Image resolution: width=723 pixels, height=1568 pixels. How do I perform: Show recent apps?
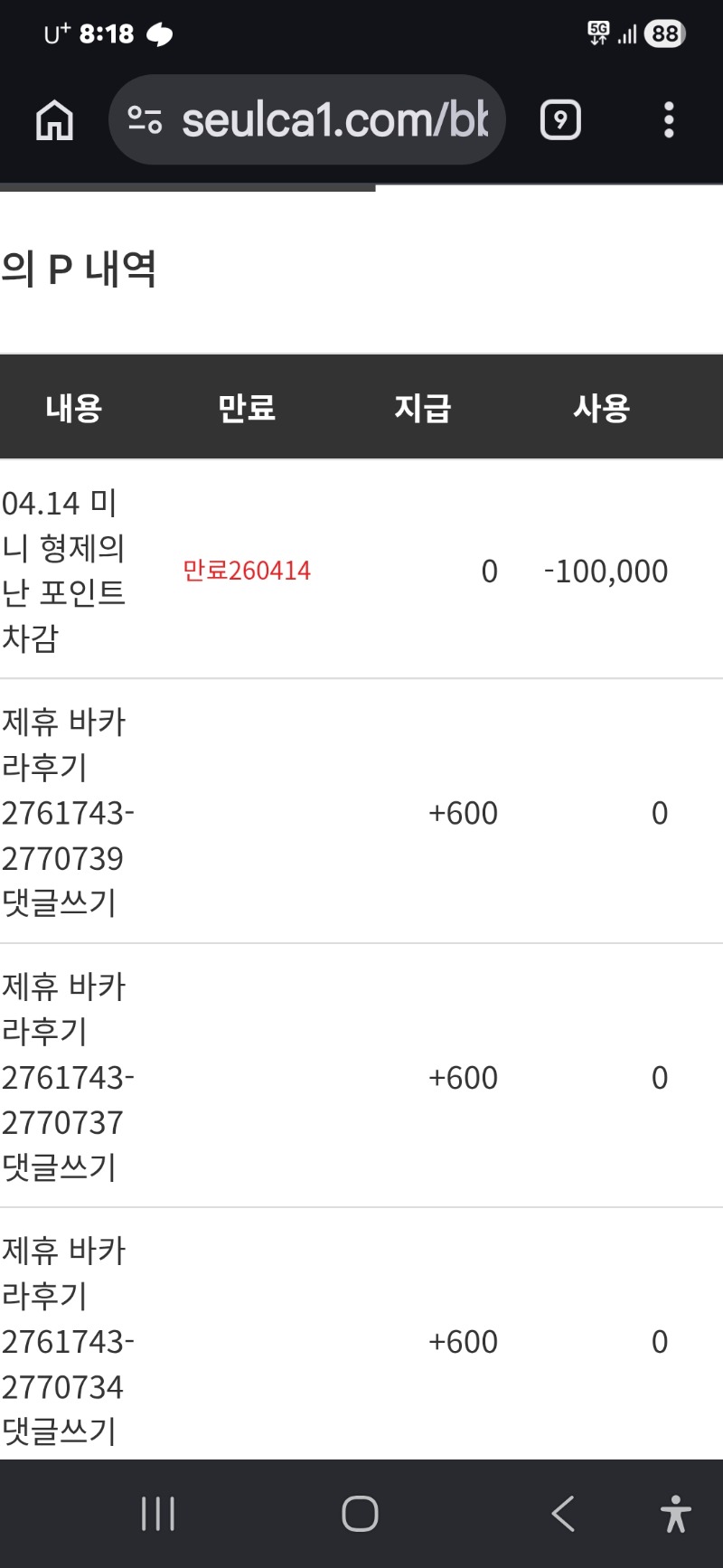tap(158, 1513)
